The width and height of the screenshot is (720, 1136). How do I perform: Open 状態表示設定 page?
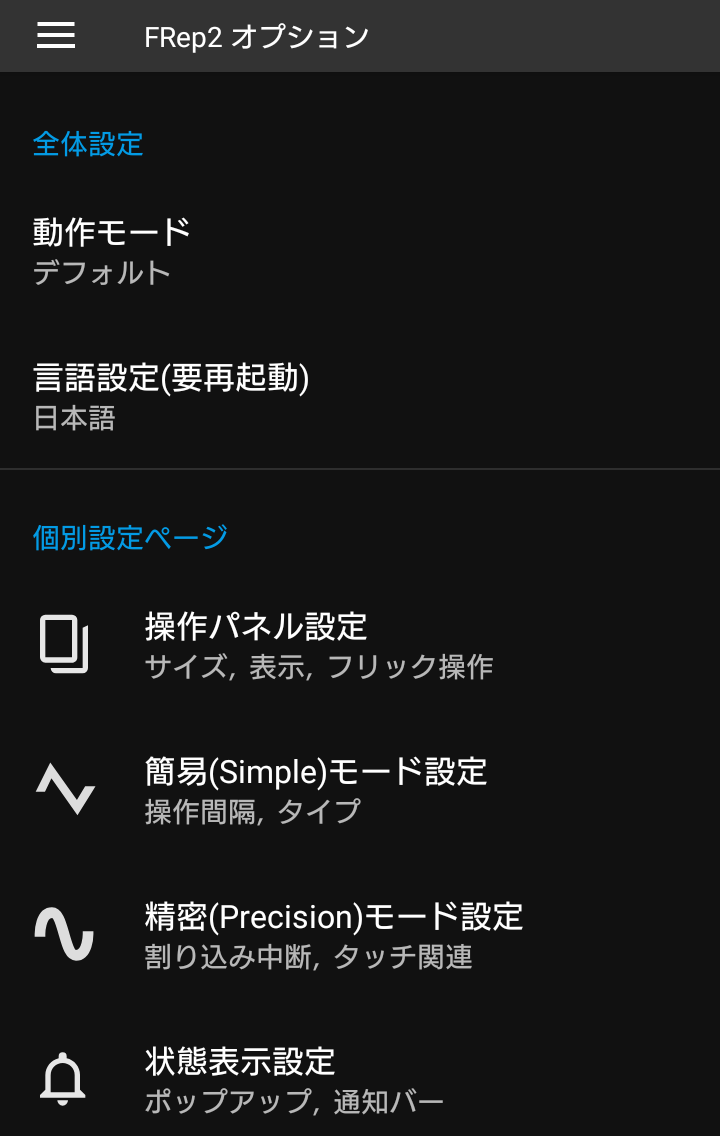point(300,1078)
